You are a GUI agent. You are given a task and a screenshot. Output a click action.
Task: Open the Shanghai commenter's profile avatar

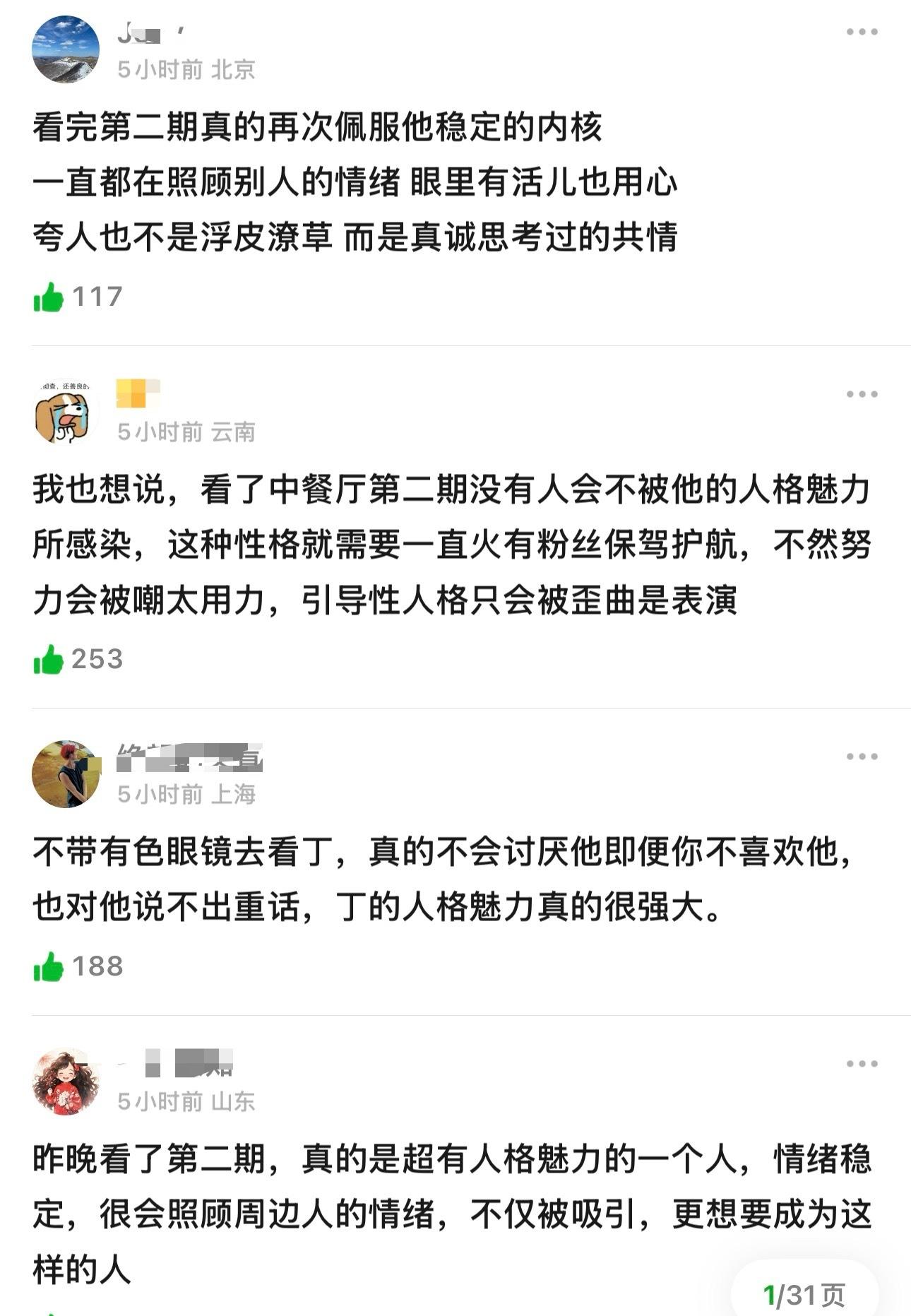(x=66, y=774)
